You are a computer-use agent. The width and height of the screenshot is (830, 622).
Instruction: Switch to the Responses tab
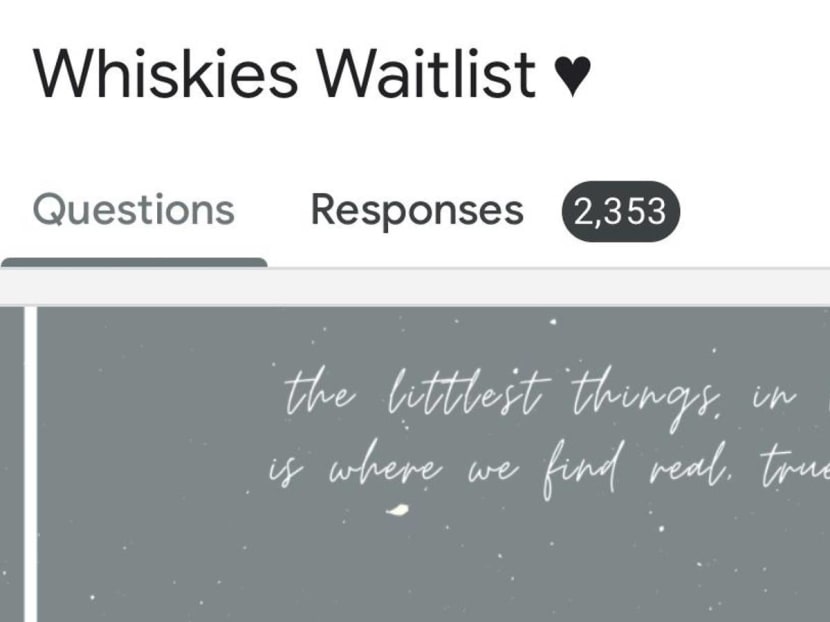tap(417, 211)
